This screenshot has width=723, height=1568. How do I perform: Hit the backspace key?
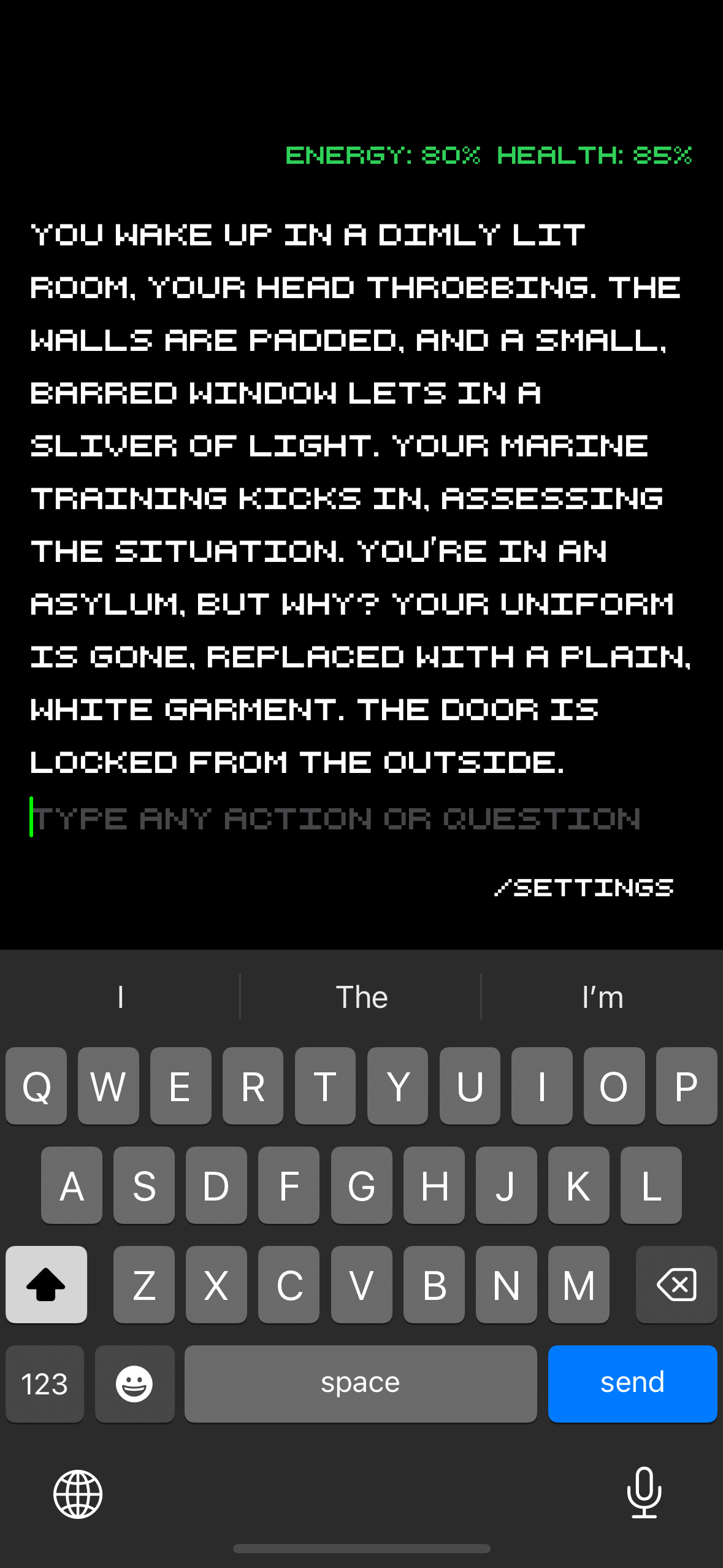tap(676, 1284)
